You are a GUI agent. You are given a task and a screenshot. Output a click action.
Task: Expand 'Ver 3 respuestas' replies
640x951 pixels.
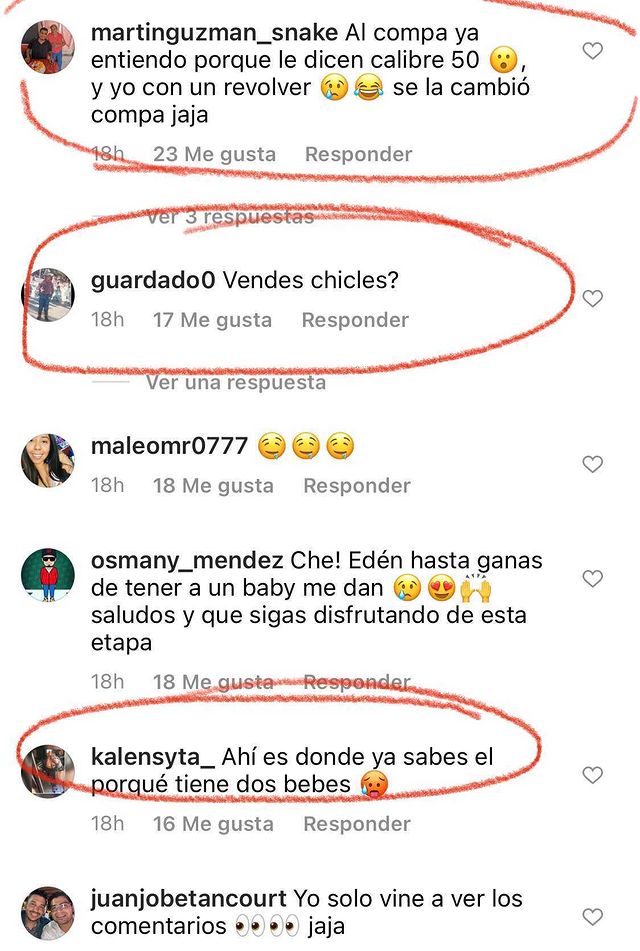(x=229, y=216)
